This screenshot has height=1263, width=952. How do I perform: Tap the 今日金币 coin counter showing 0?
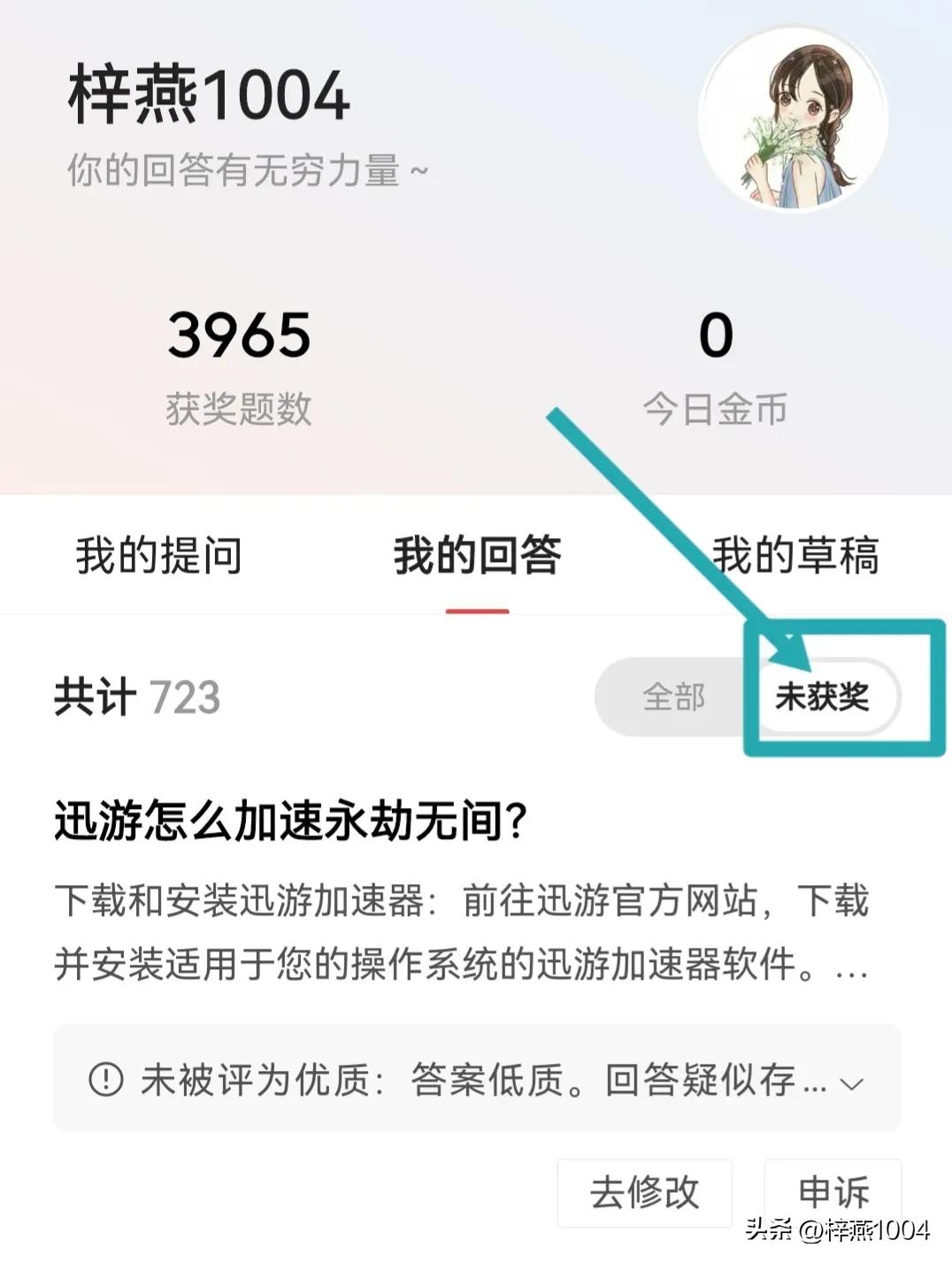[717, 363]
